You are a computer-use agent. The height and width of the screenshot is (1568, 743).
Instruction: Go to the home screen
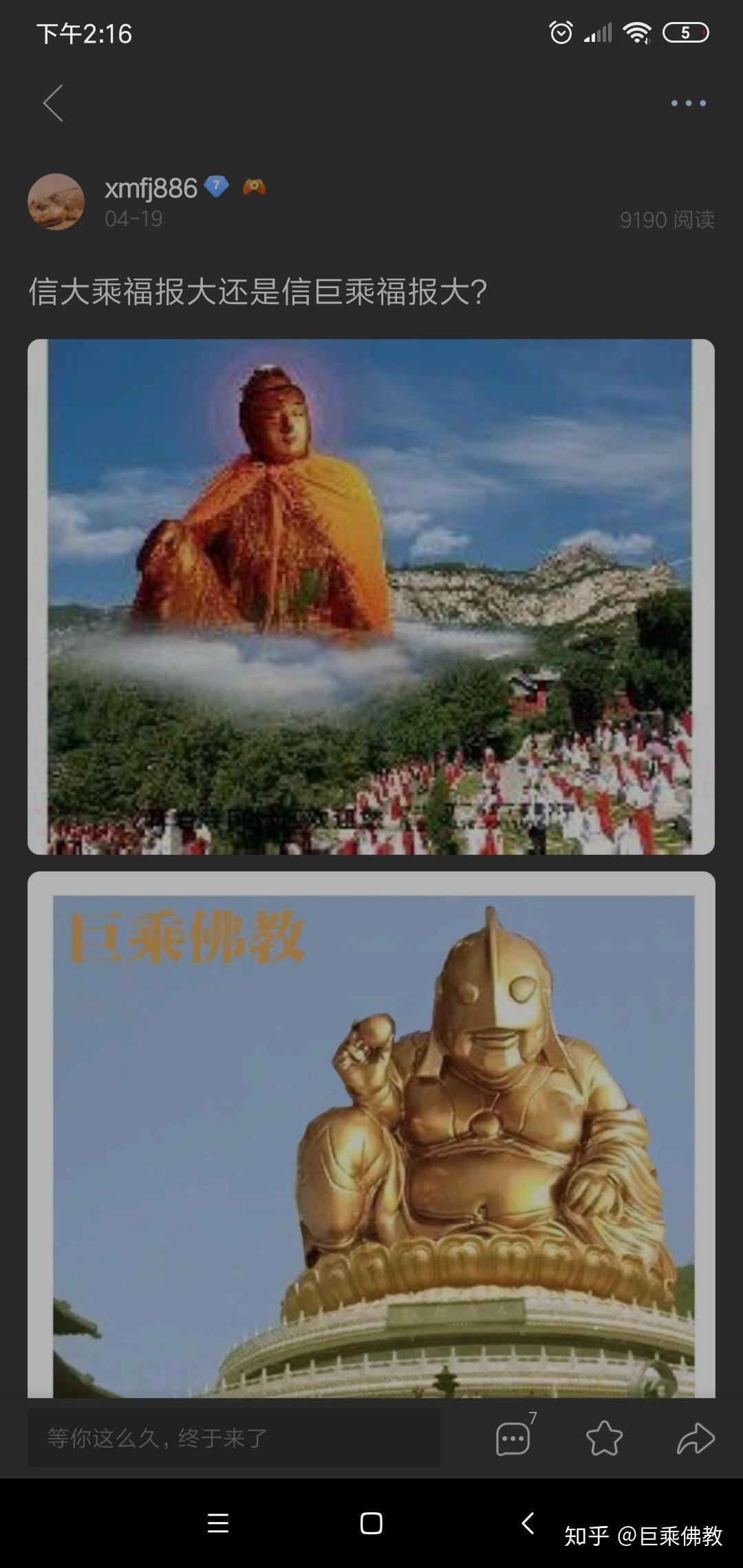pos(371,1523)
